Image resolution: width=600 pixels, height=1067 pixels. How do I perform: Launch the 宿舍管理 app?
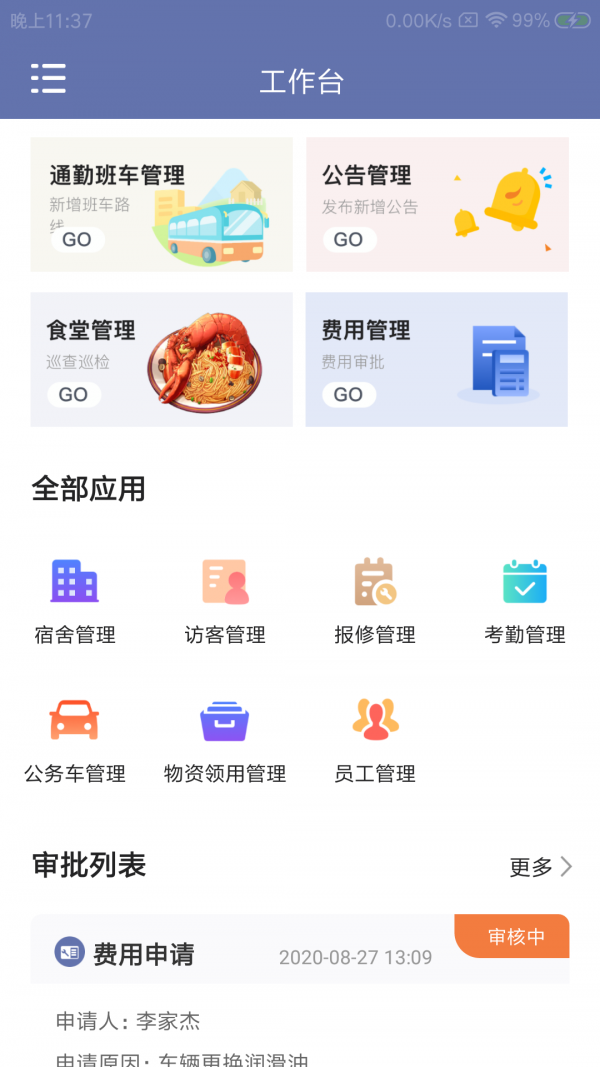75,601
